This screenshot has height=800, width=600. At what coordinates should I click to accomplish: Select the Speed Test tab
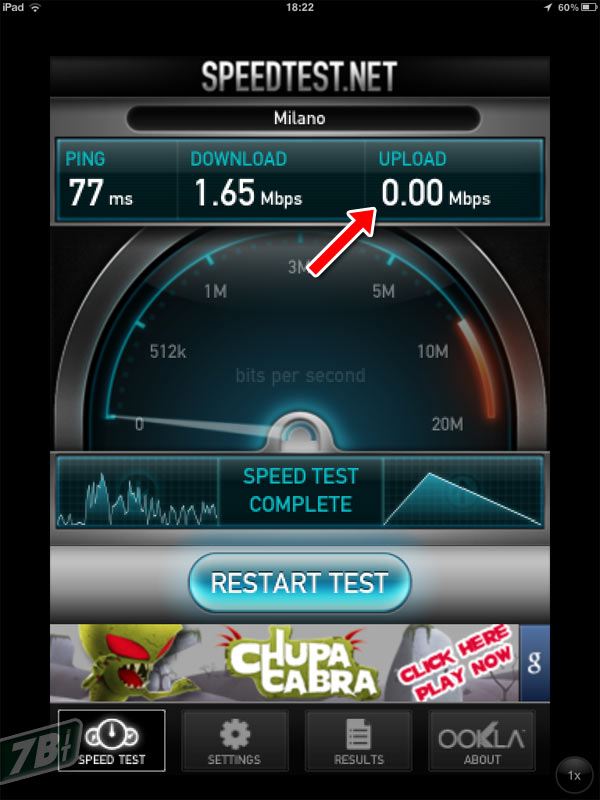point(111,741)
